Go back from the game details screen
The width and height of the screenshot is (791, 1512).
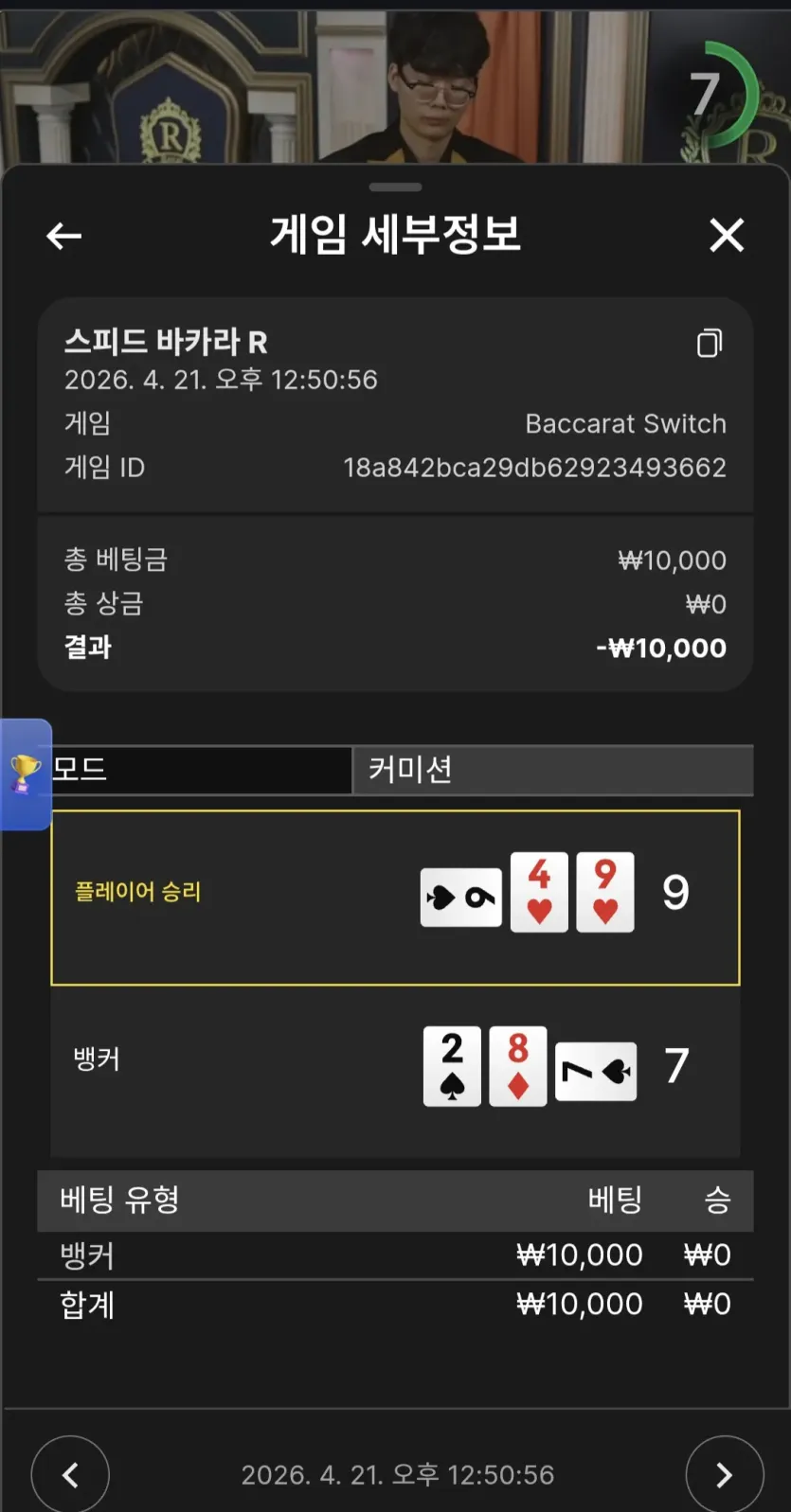(x=63, y=236)
